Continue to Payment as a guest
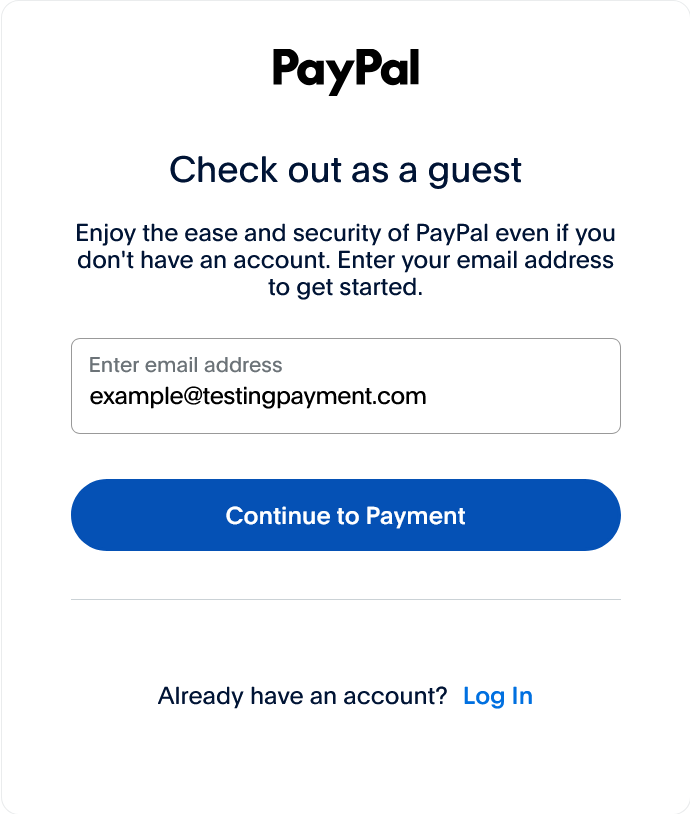The height and width of the screenshot is (814, 690). [345, 515]
